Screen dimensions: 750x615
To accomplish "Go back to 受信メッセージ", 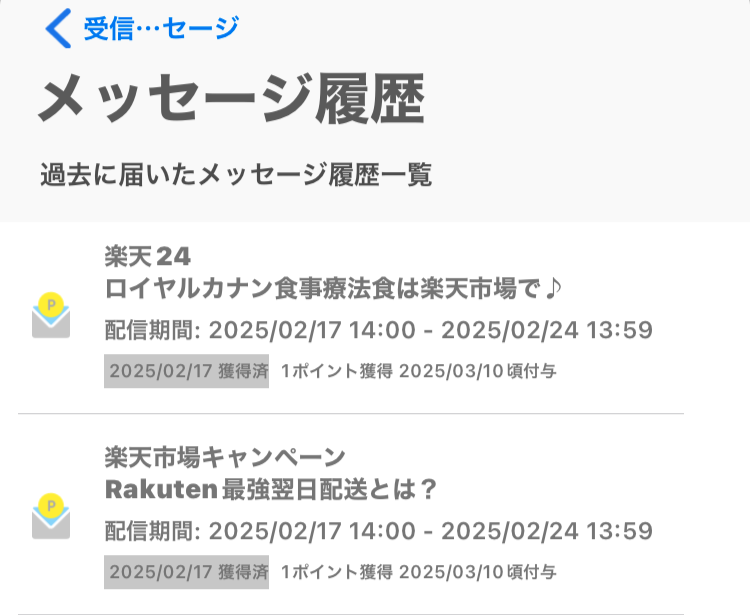I will pos(140,29).
